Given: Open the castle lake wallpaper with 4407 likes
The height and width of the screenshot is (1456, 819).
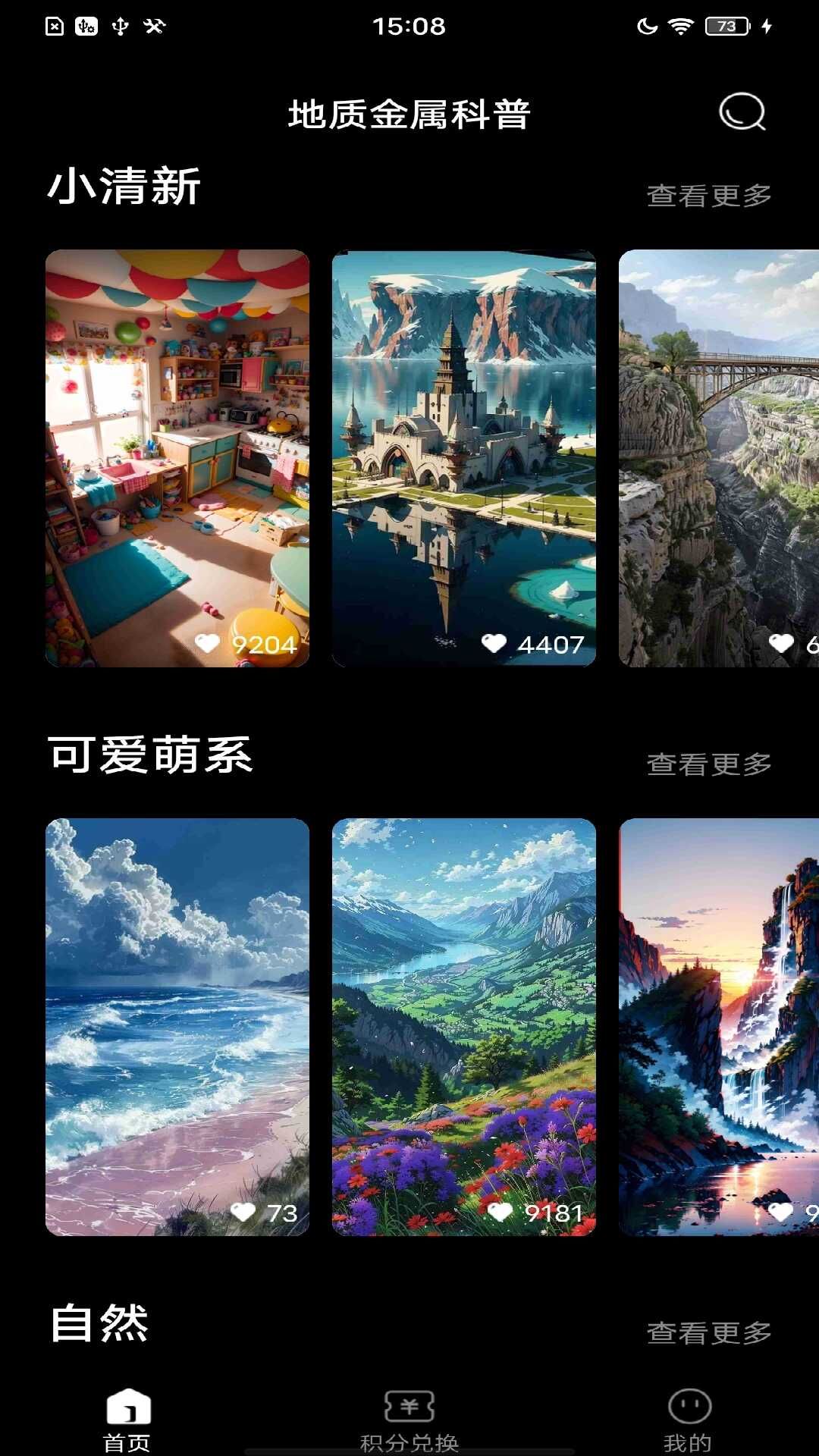Looking at the screenshot, I should (x=464, y=458).
